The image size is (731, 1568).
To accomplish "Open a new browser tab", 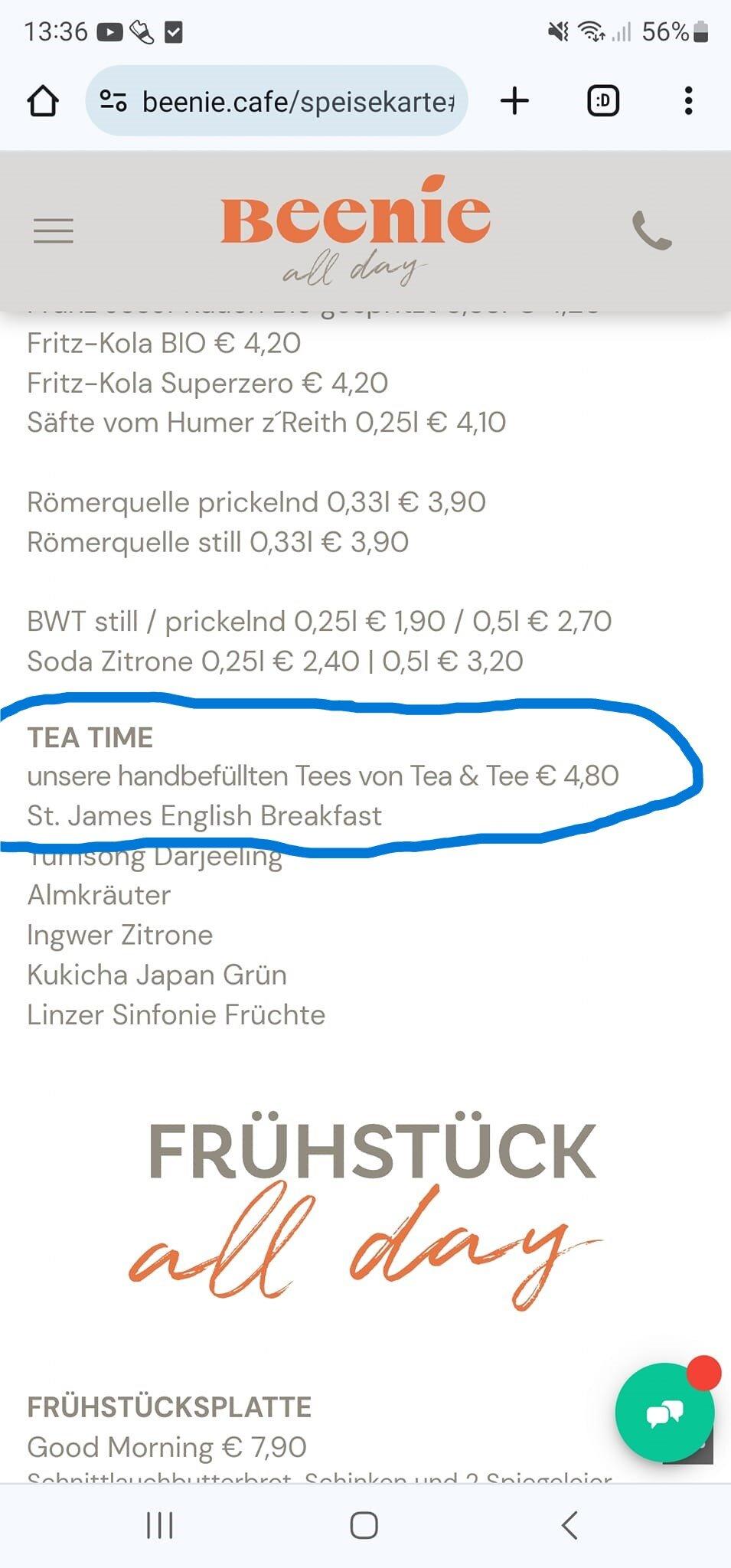I will pos(515,101).
